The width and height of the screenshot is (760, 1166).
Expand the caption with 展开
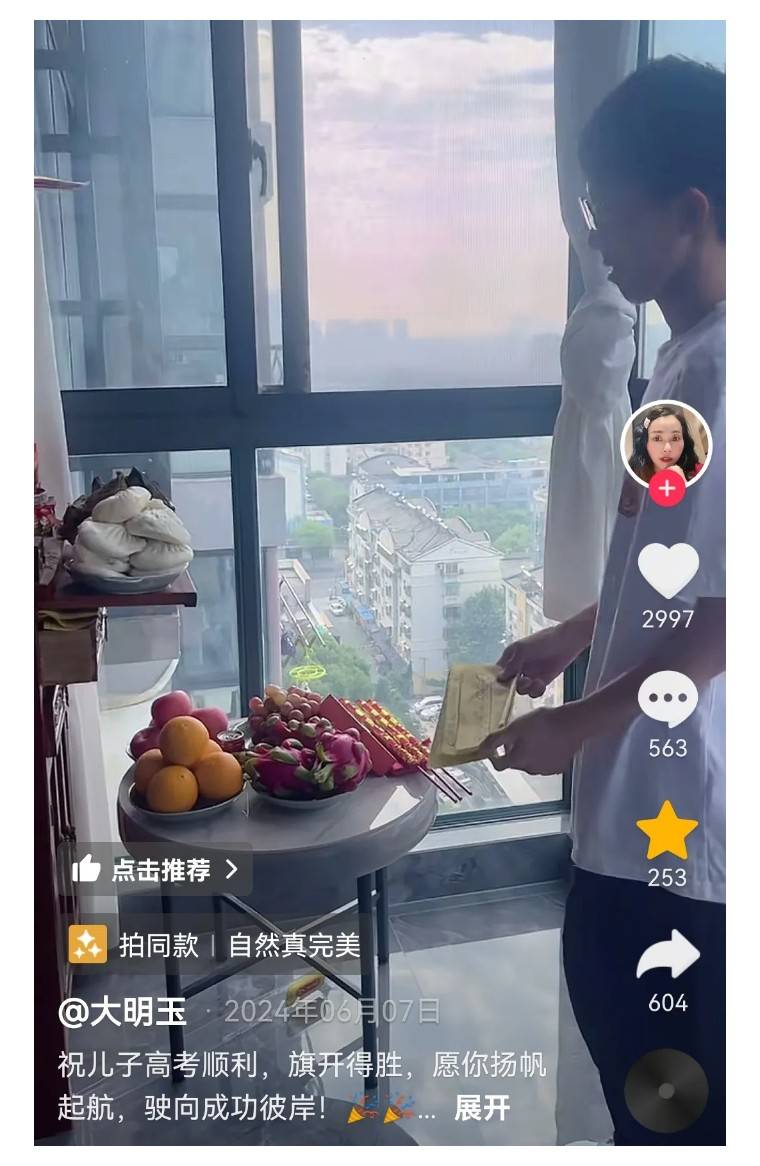coord(482,1107)
